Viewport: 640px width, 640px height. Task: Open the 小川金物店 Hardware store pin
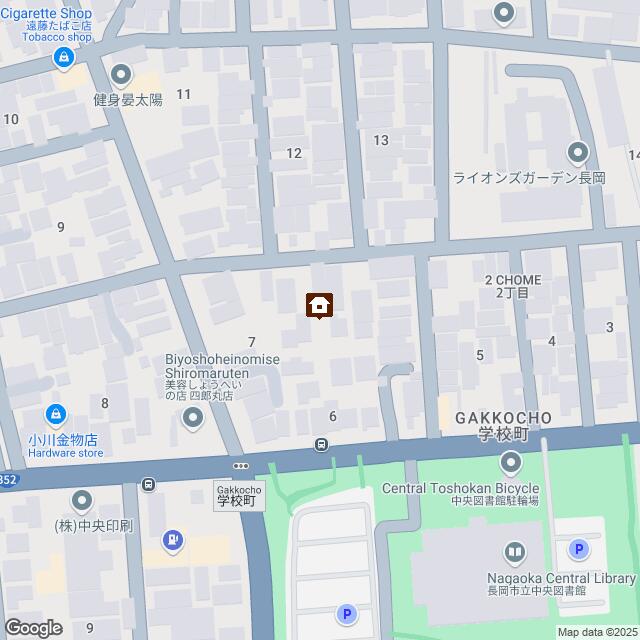[55, 414]
